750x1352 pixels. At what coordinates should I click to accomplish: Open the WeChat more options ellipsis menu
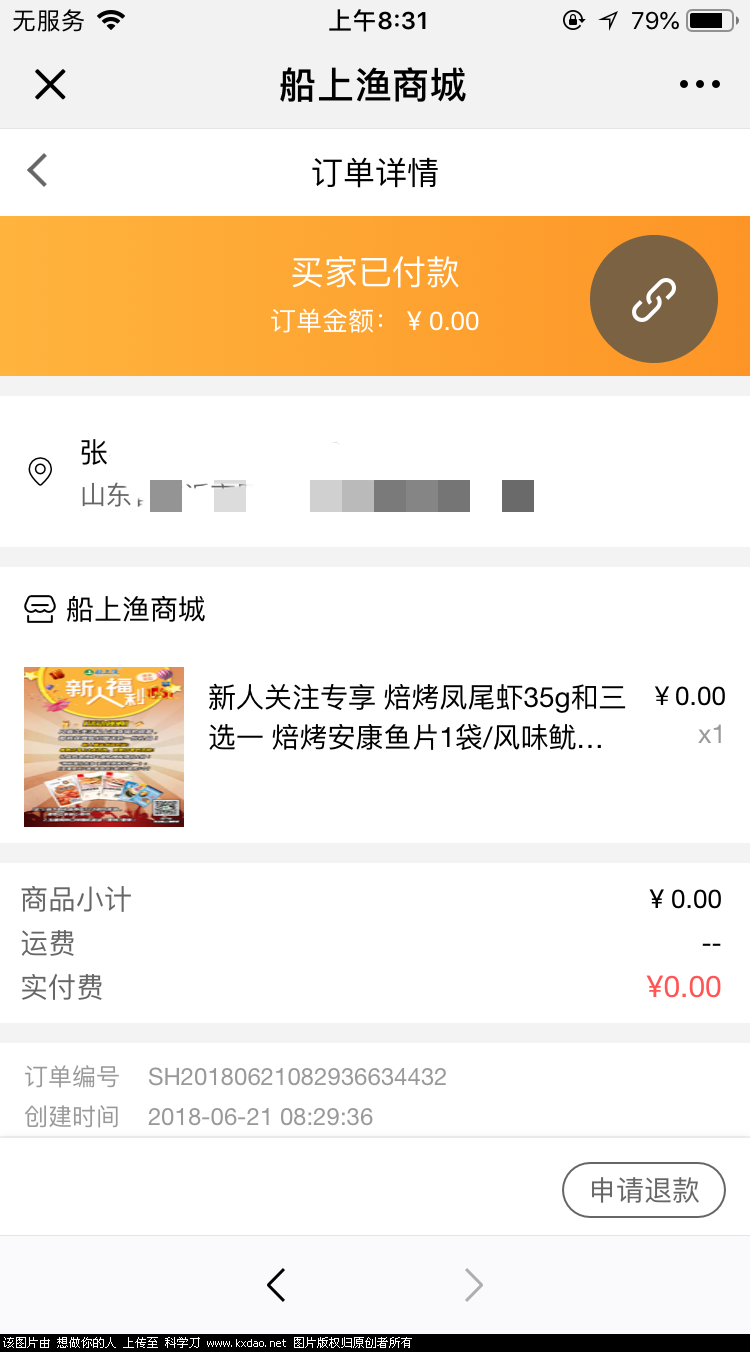(x=698, y=84)
